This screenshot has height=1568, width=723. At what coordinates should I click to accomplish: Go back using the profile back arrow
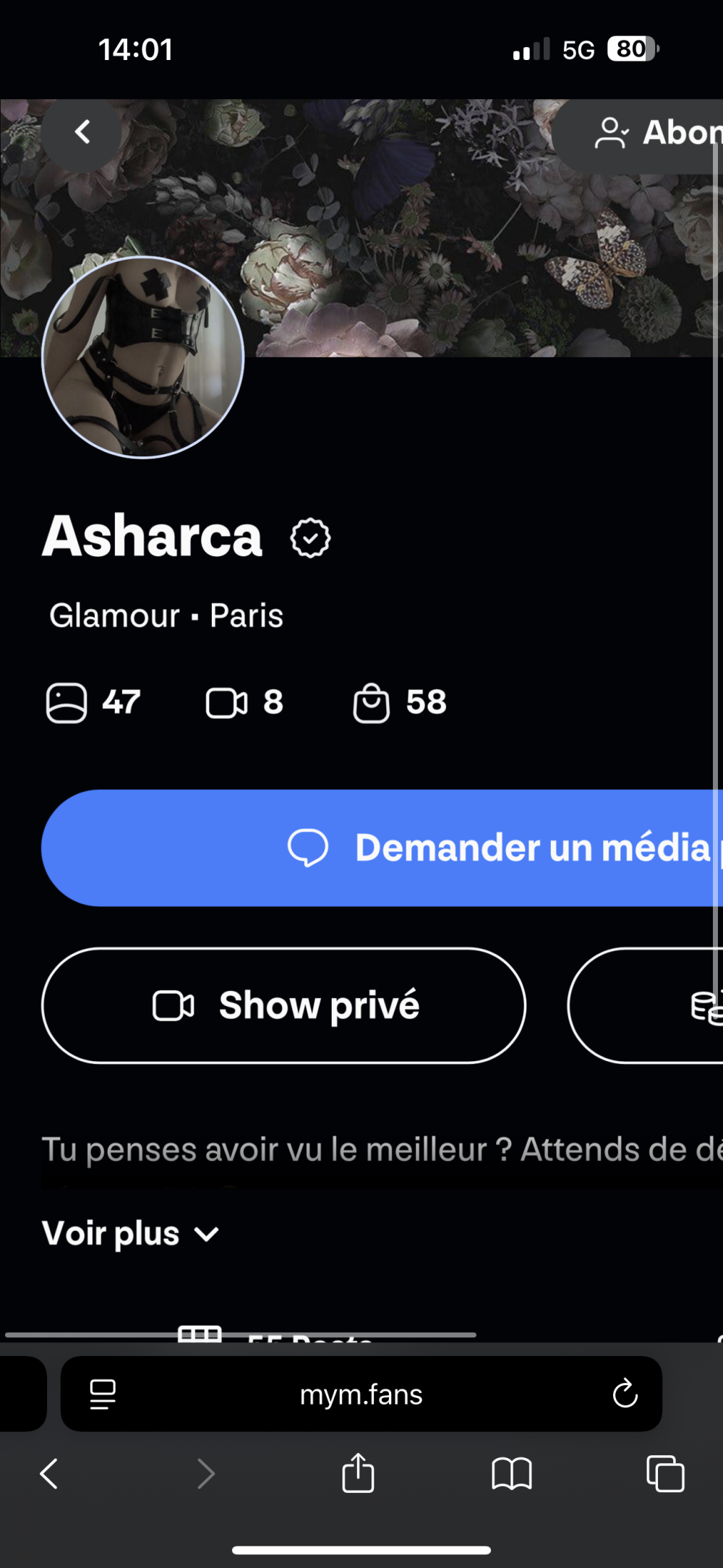tap(82, 133)
